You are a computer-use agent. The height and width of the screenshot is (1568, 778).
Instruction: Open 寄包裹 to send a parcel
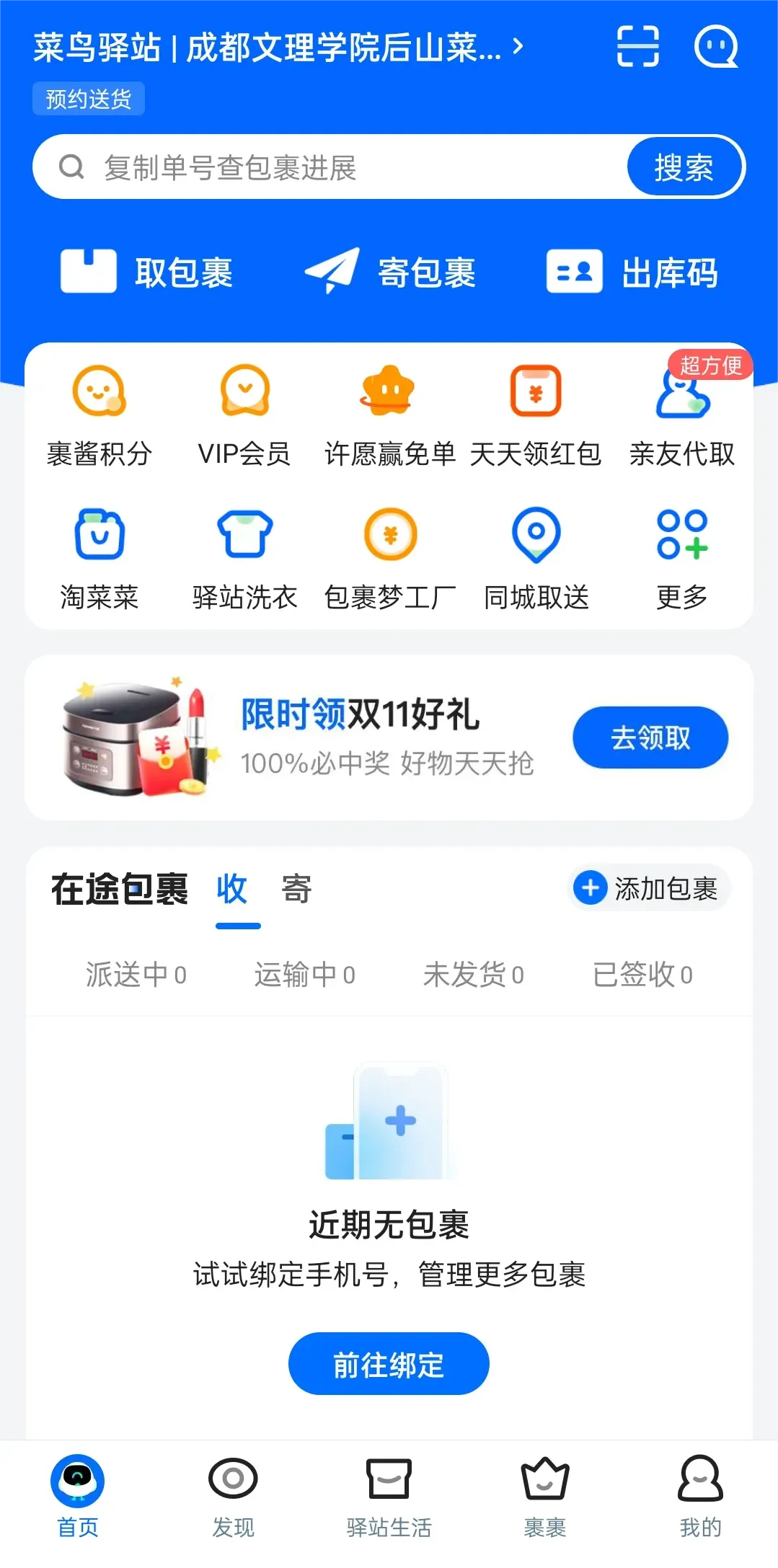[x=390, y=273]
